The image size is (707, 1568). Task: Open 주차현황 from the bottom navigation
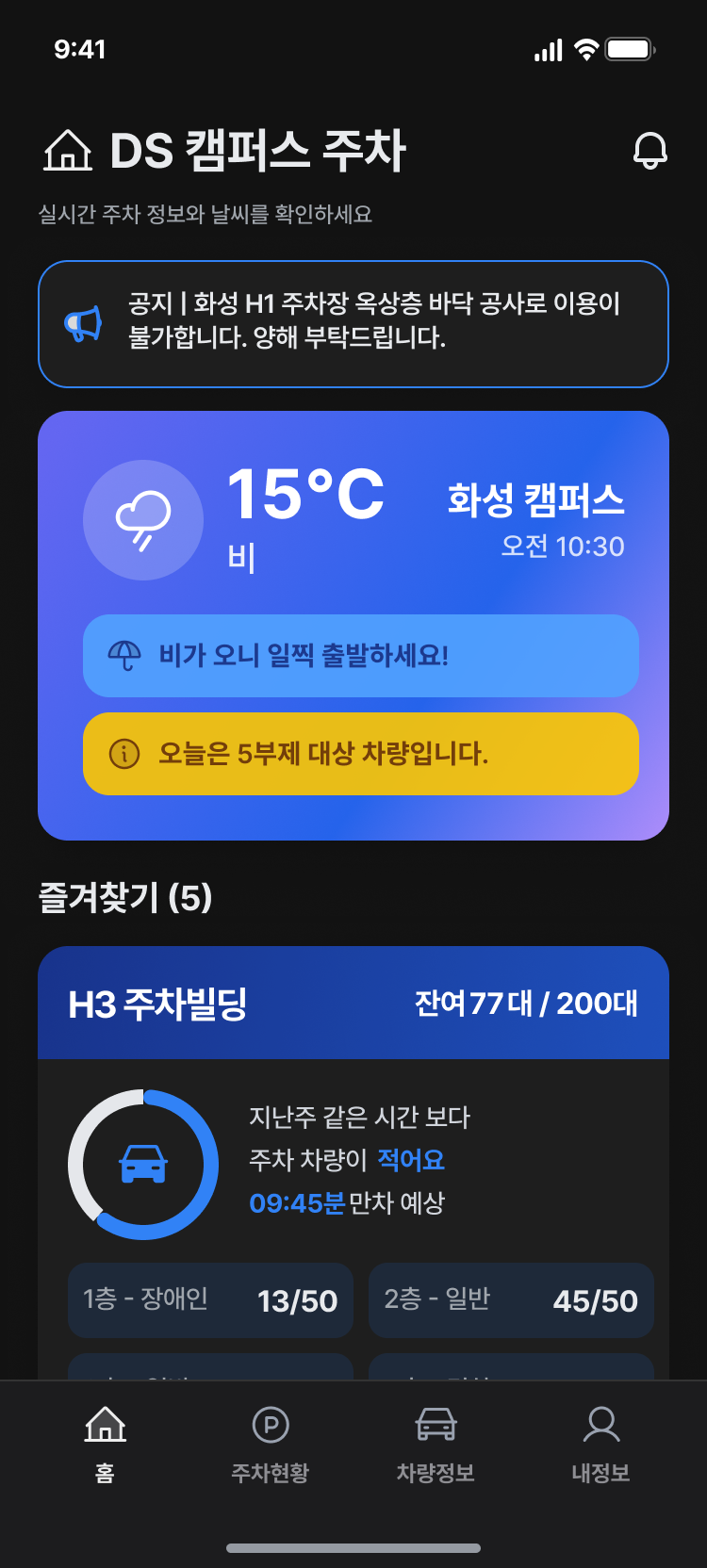(x=271, y=1442)
